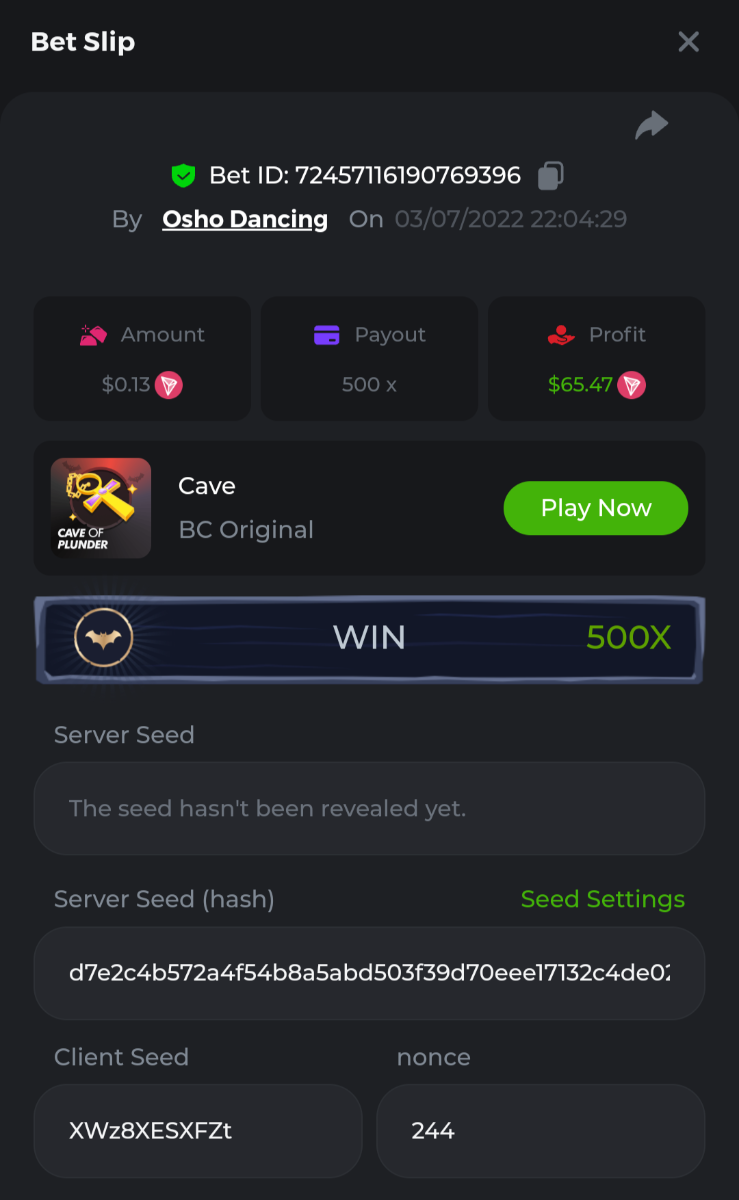Tap the nonce field
This screenshot has width=739, height=1200.
[x=540, y=1131]
